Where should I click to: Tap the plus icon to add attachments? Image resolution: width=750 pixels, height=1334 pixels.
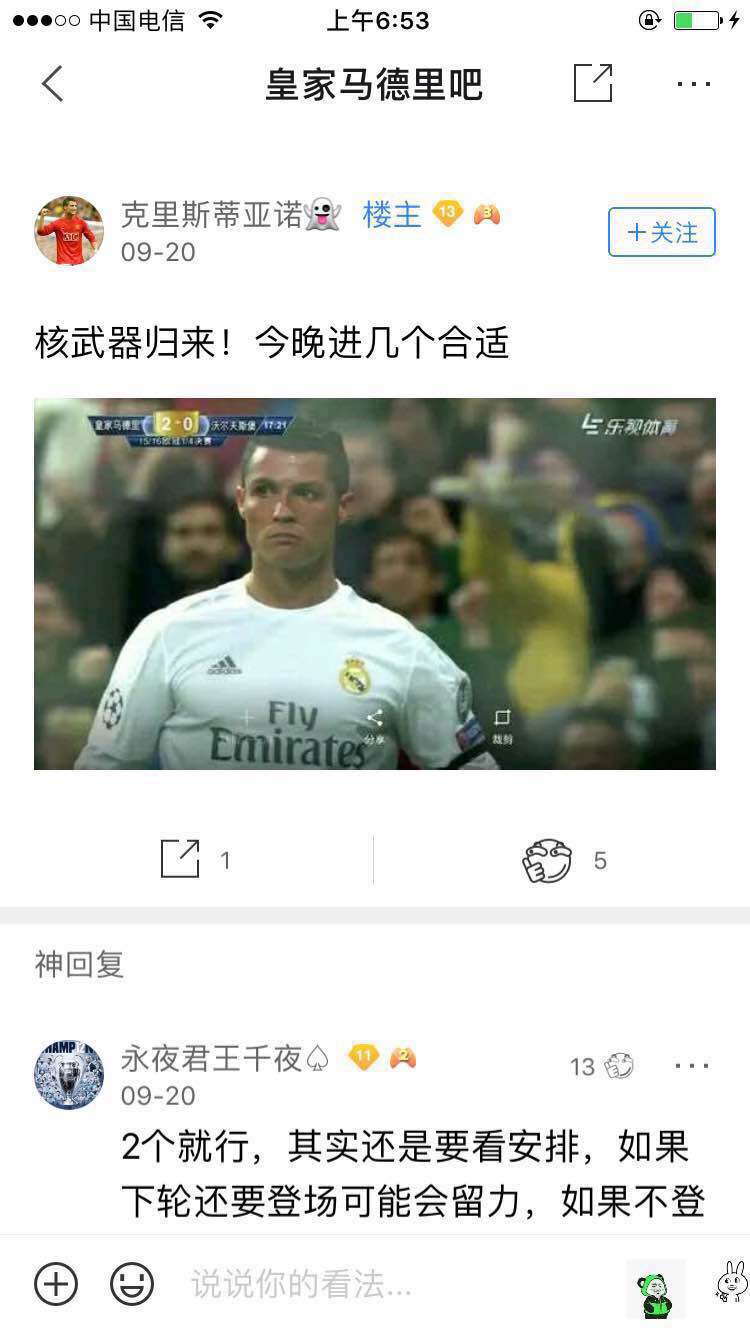click(x=56, y=1283)
